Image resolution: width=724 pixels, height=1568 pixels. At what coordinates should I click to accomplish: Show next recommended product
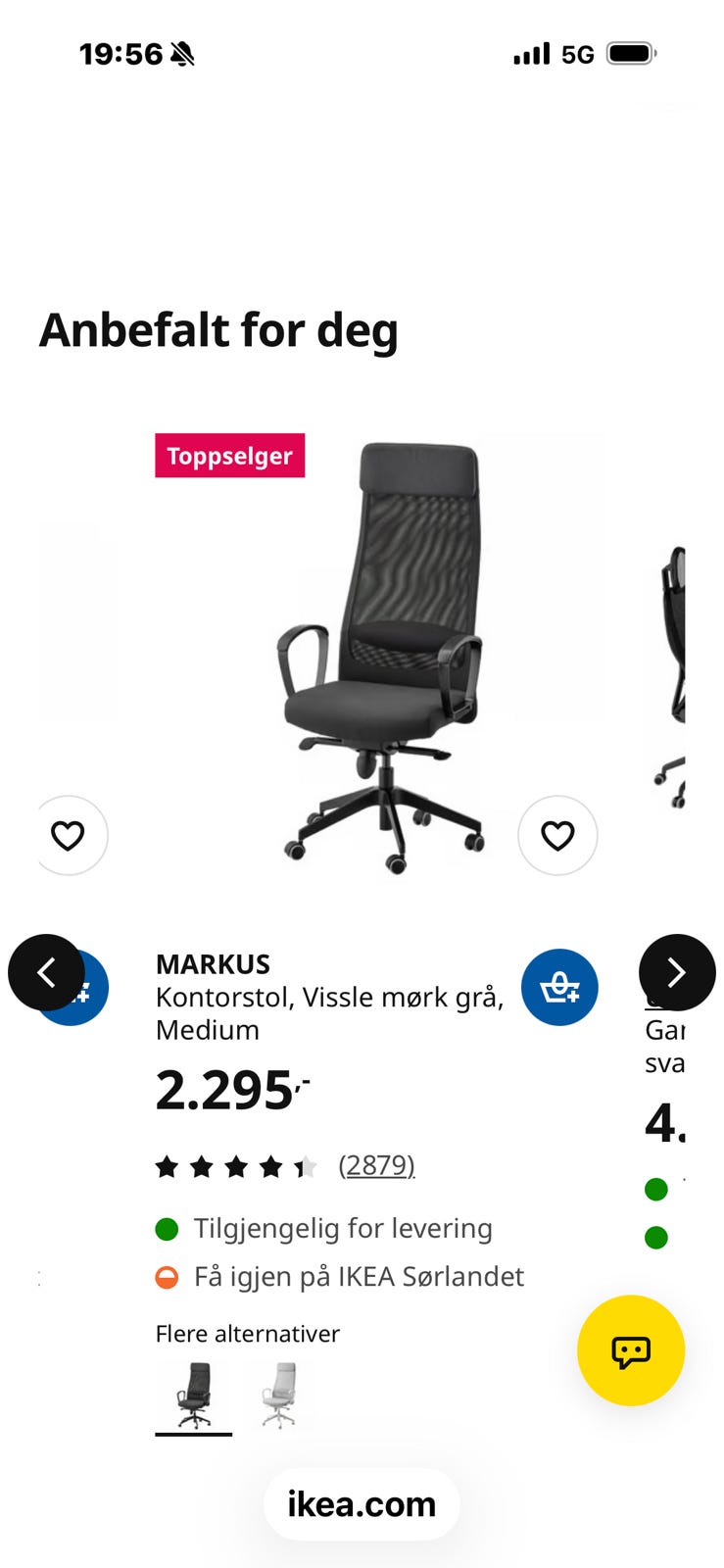(x=677, y=972)
